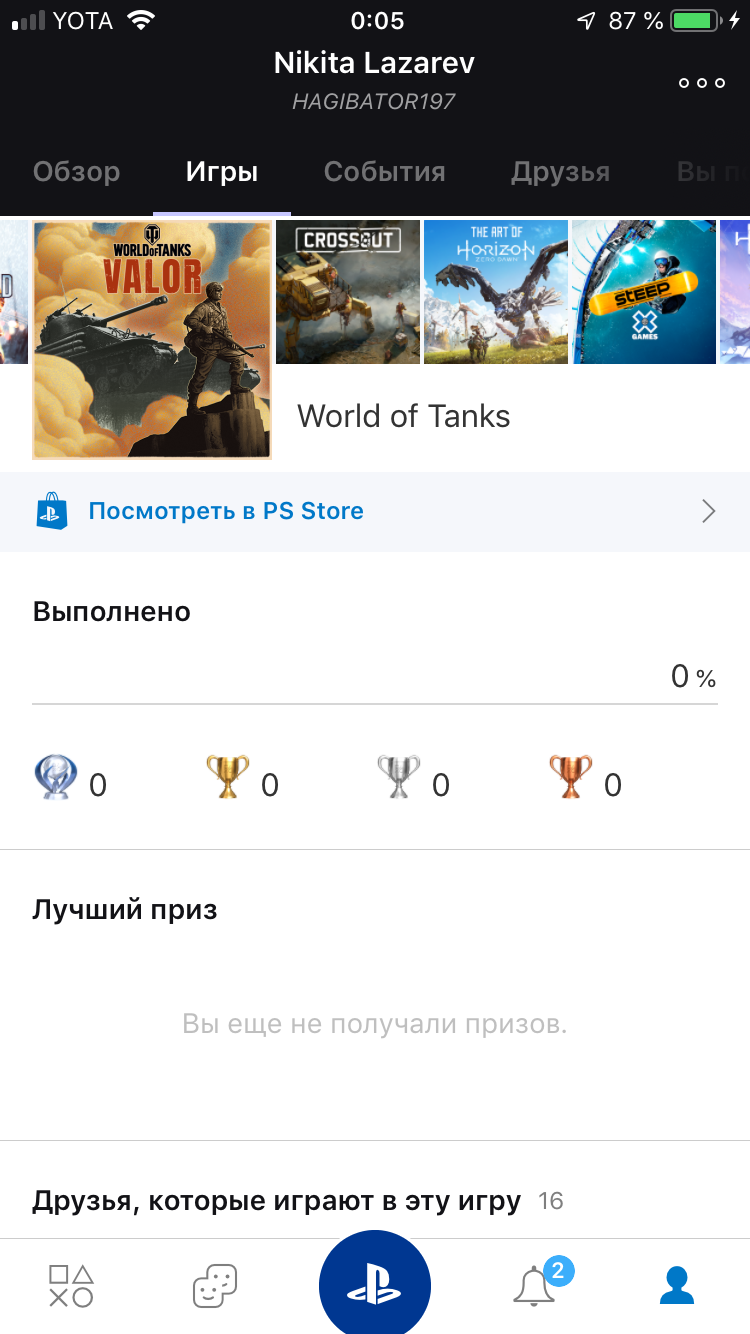Open the three-dot overflow menu
The image size is (750, 1334).
click(702, 83)
